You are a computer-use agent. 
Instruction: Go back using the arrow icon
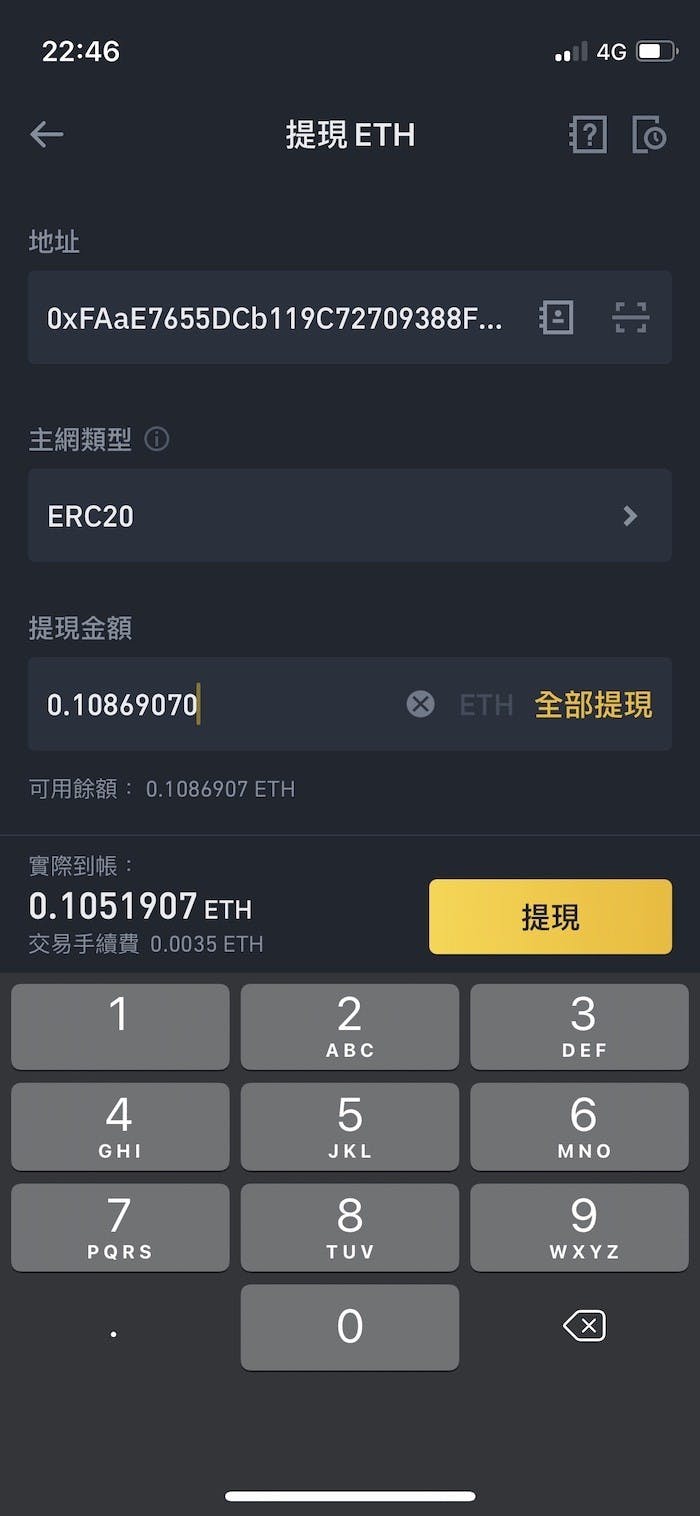pyautogui.click(x=47, y=134)
